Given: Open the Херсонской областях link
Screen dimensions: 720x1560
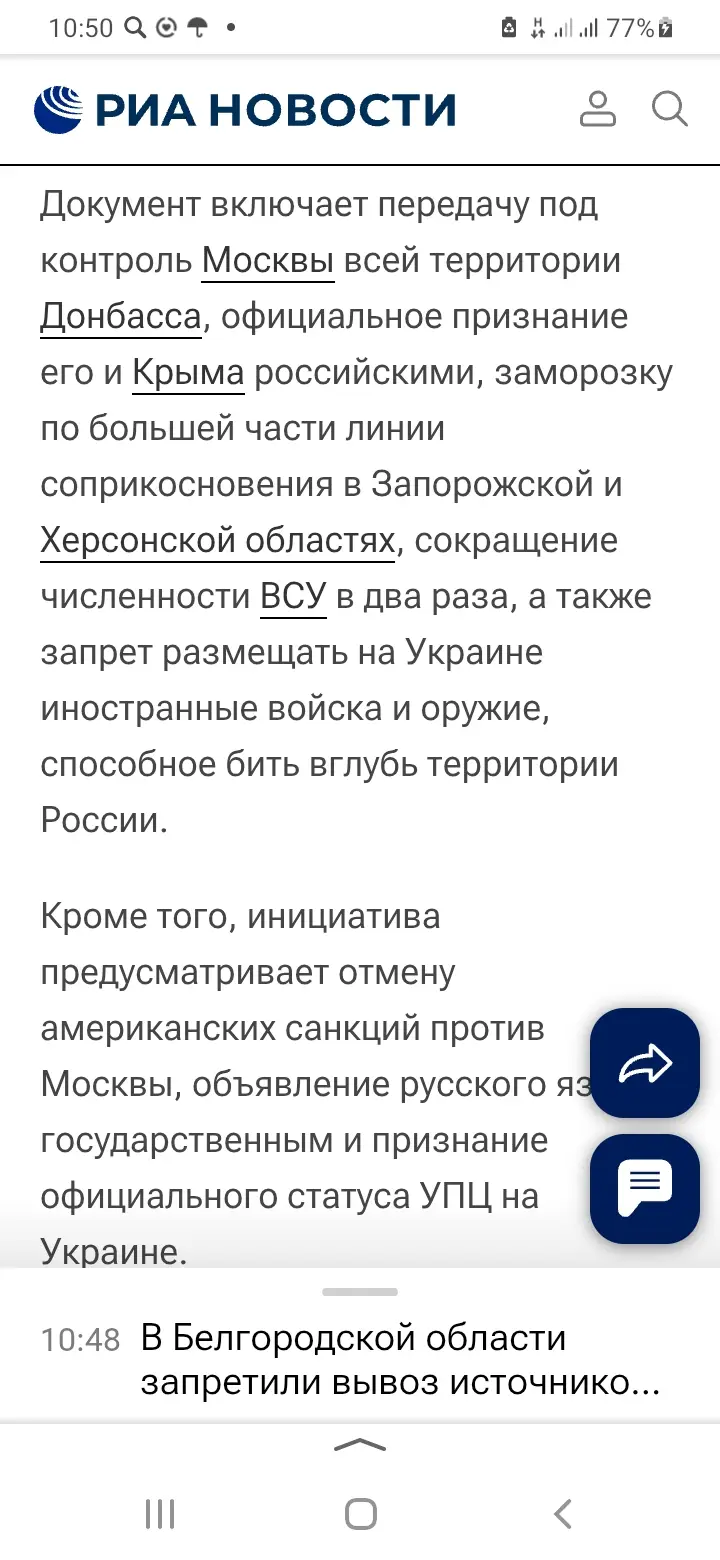Looking at the screenshot, I should (x=217, y=541).
